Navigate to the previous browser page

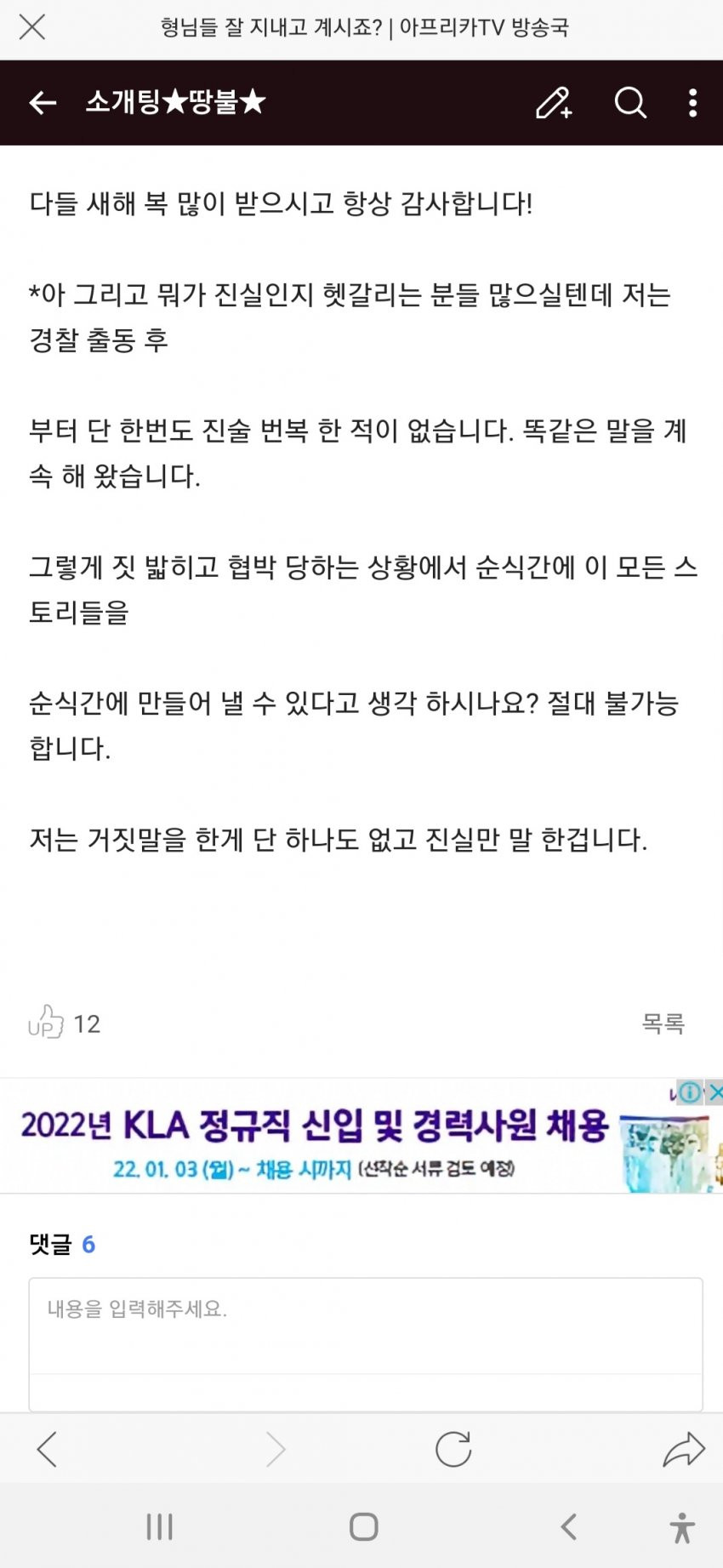(x=48, y=1449)
